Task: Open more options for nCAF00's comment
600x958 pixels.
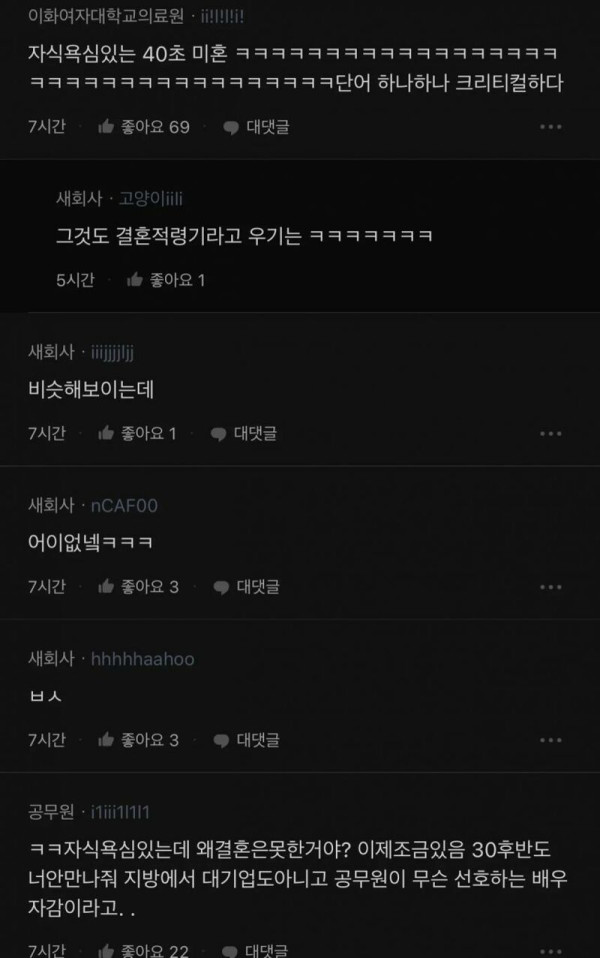Action: click(551, 586)
